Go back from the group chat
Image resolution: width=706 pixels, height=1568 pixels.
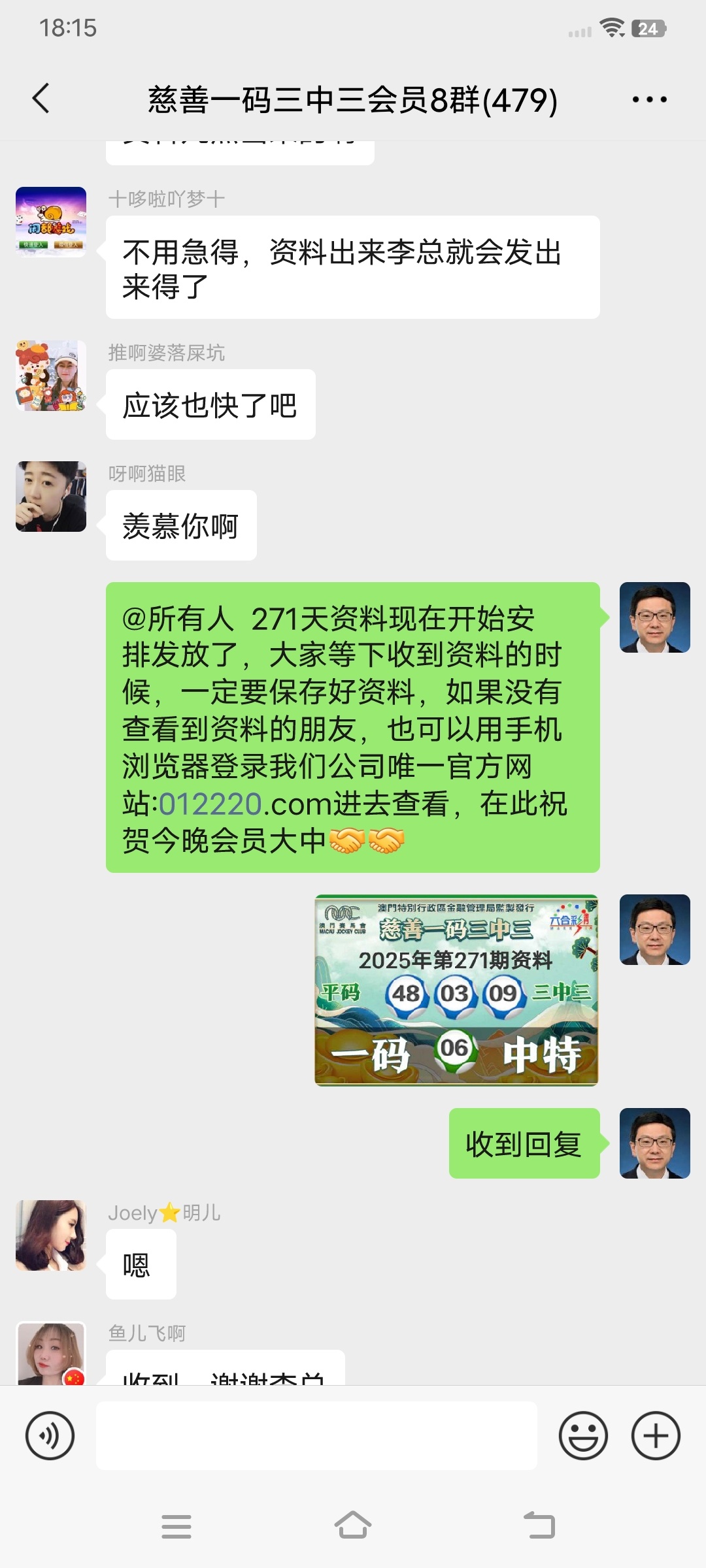(41, 99)
